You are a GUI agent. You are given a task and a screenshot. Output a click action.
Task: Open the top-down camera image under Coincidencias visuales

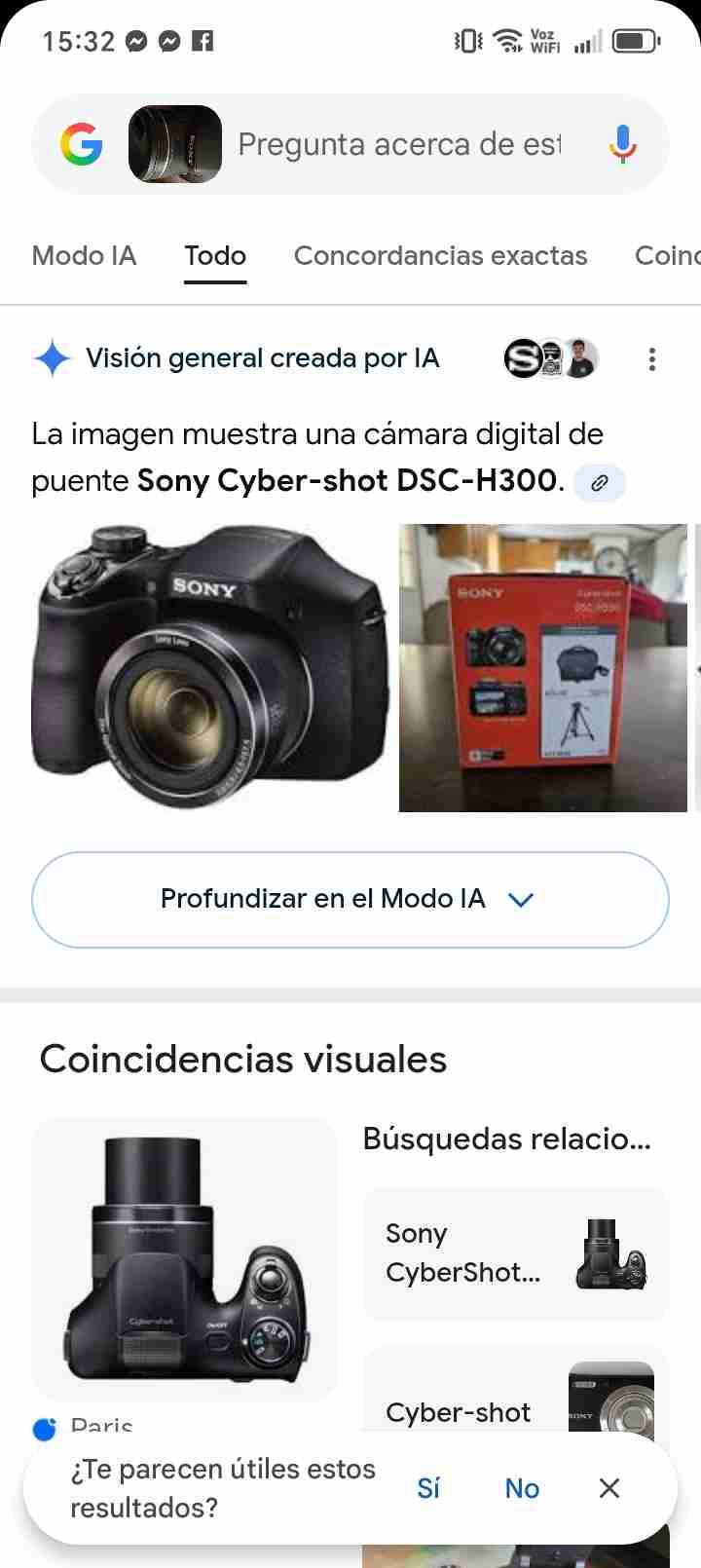coord(183,1256)
